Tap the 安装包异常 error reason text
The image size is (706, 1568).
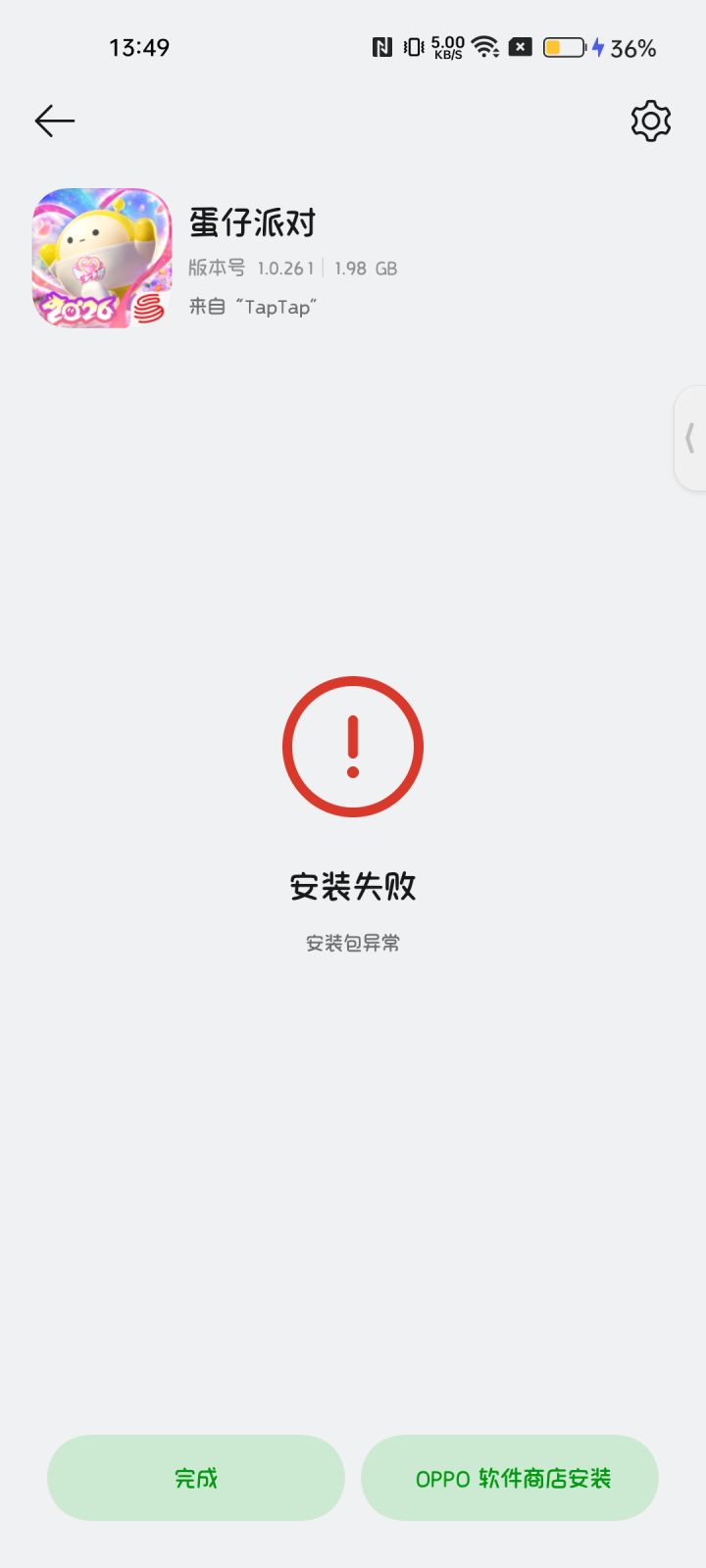pyautogui.click(x=351, y=942)
